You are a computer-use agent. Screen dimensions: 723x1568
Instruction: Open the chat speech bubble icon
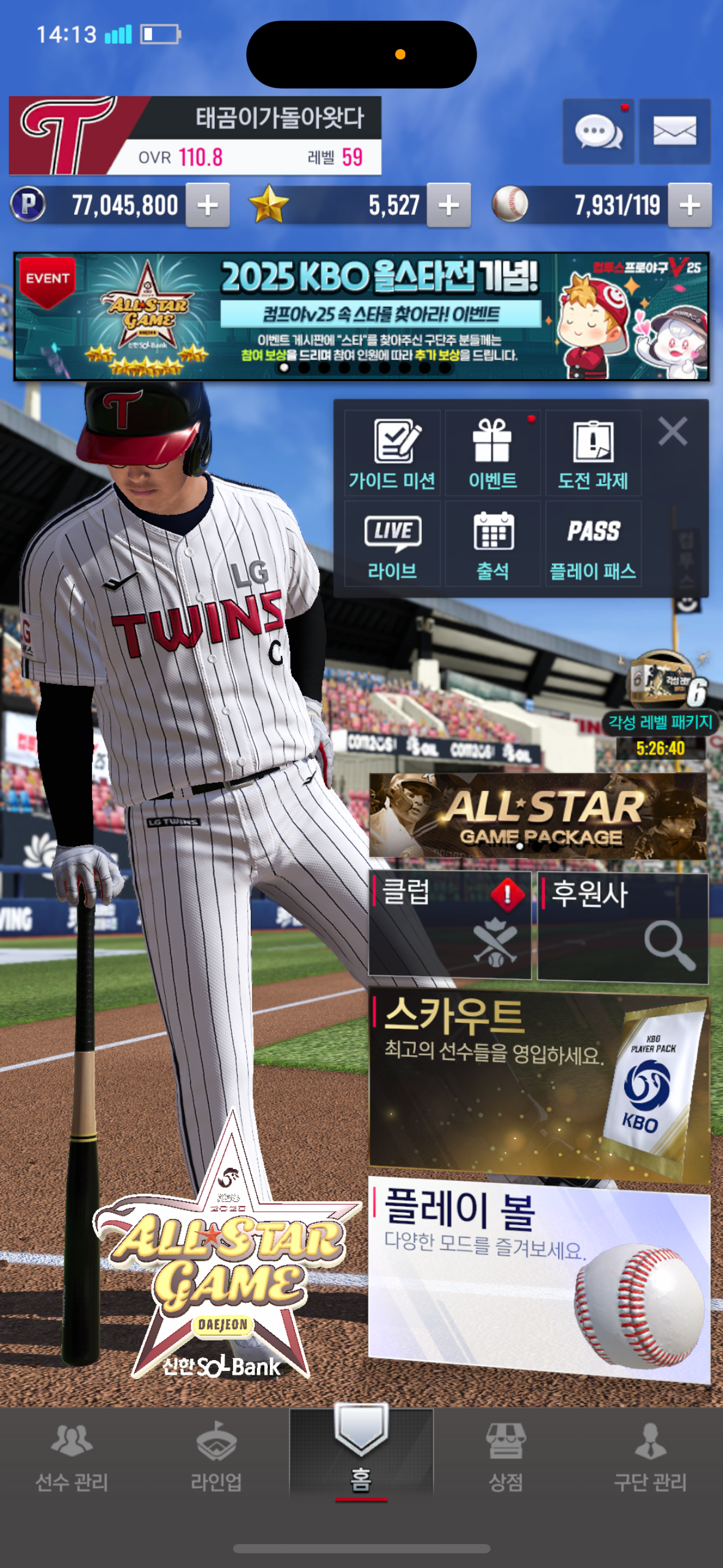point(598,131)
